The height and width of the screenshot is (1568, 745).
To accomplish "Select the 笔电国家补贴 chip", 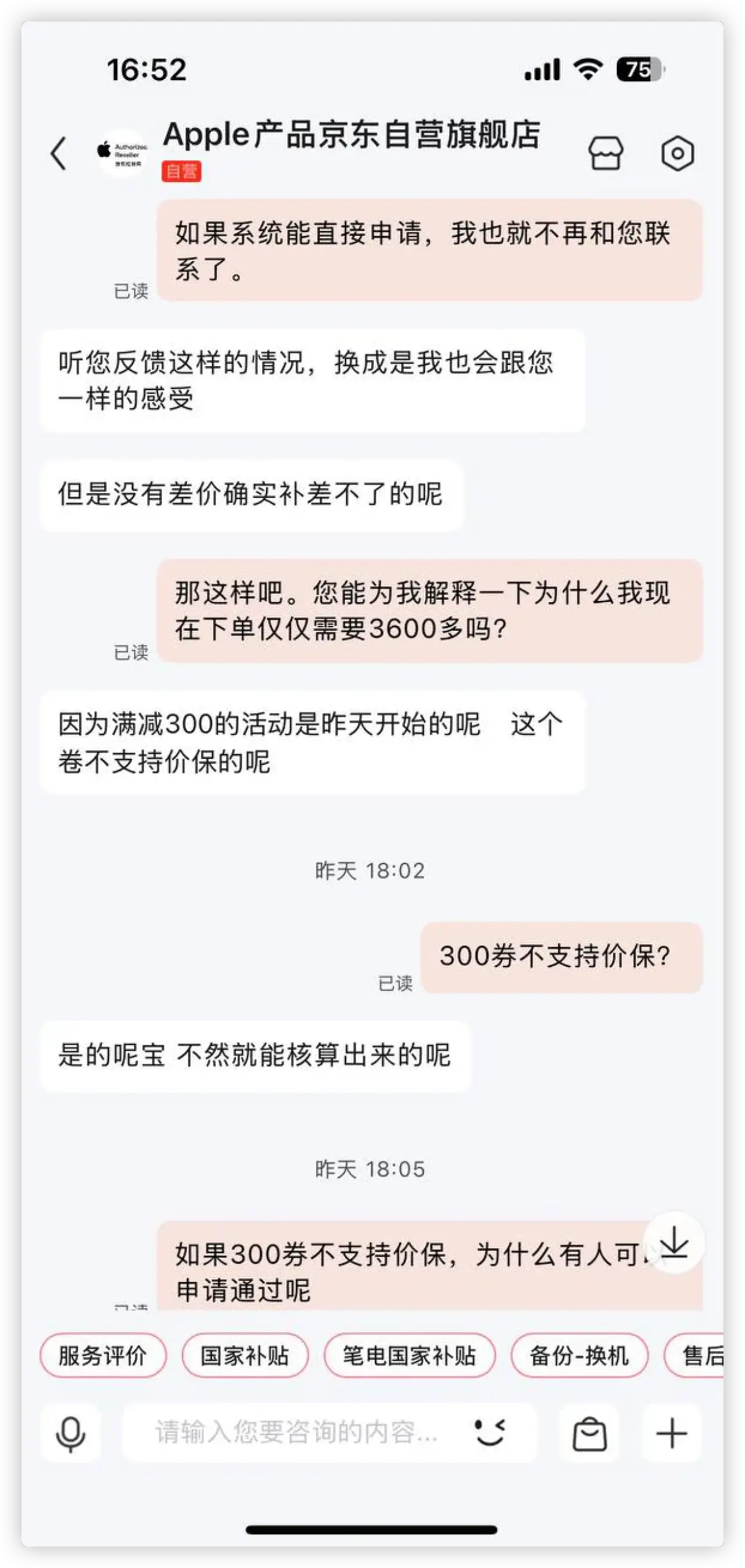I will coord(409,1355).
